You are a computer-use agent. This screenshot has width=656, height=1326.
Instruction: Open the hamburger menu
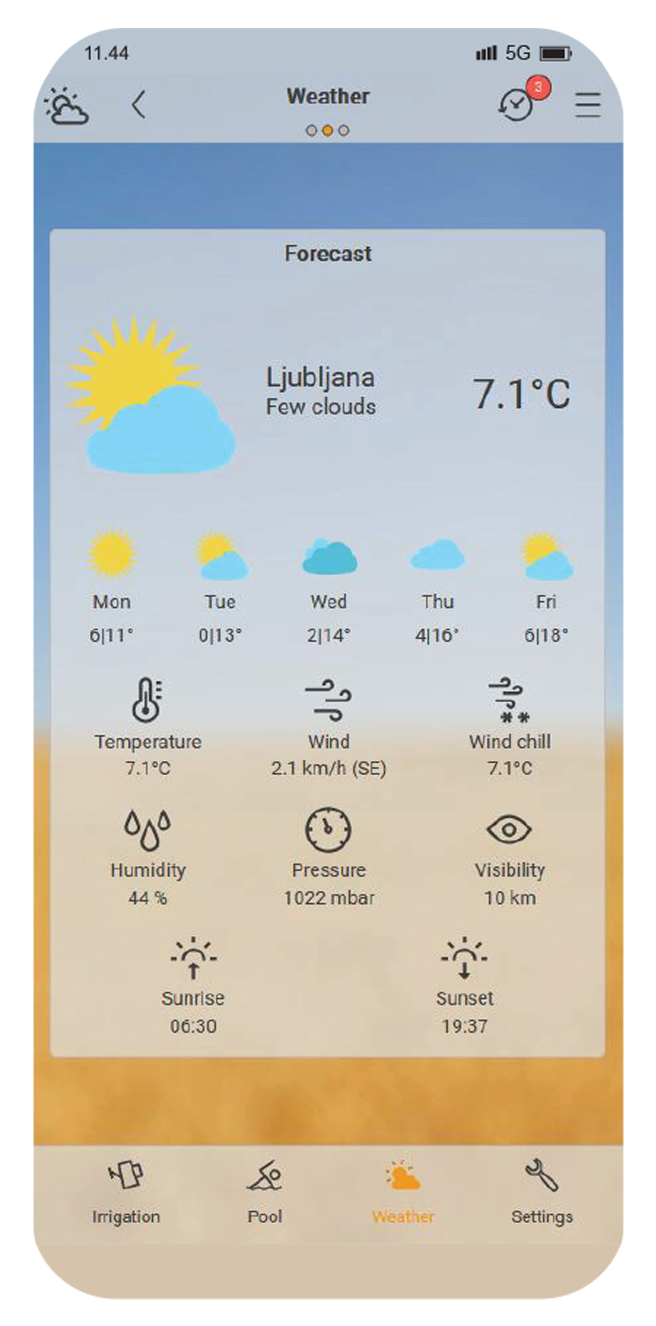click(x=588, y=105)
